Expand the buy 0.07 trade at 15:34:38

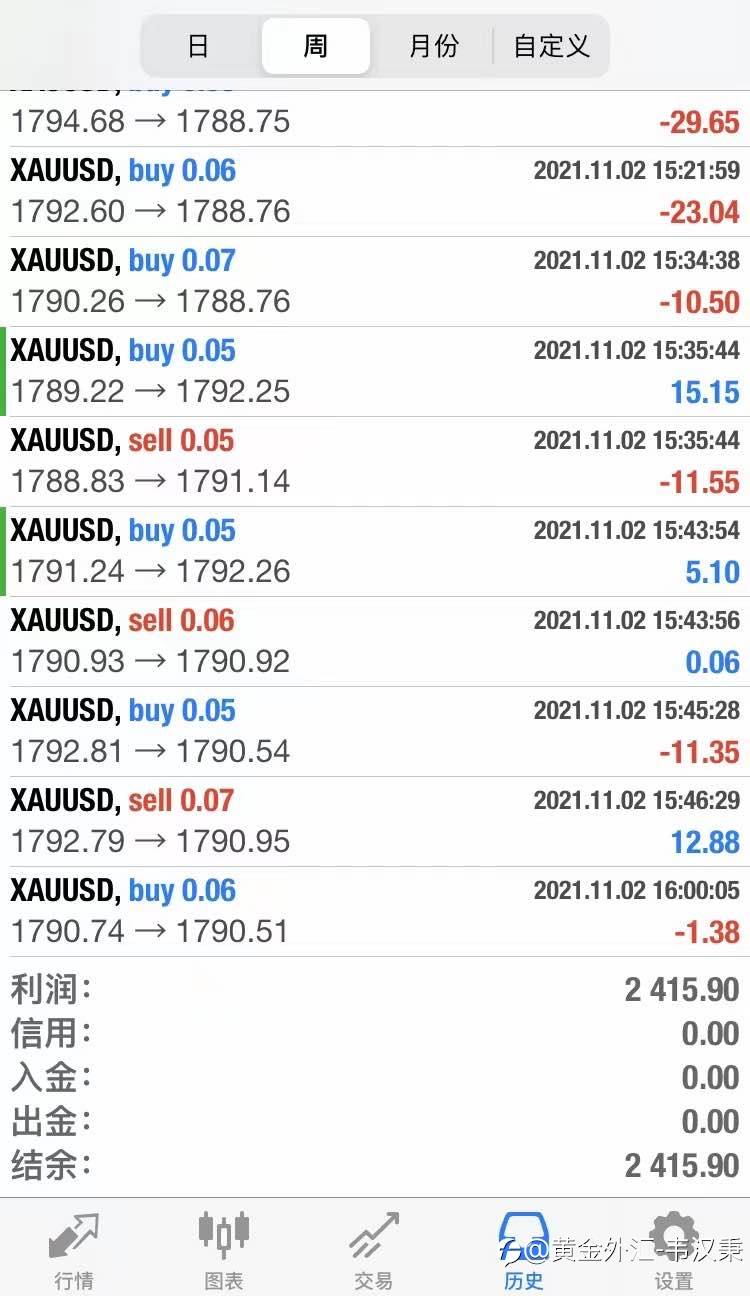375,282
